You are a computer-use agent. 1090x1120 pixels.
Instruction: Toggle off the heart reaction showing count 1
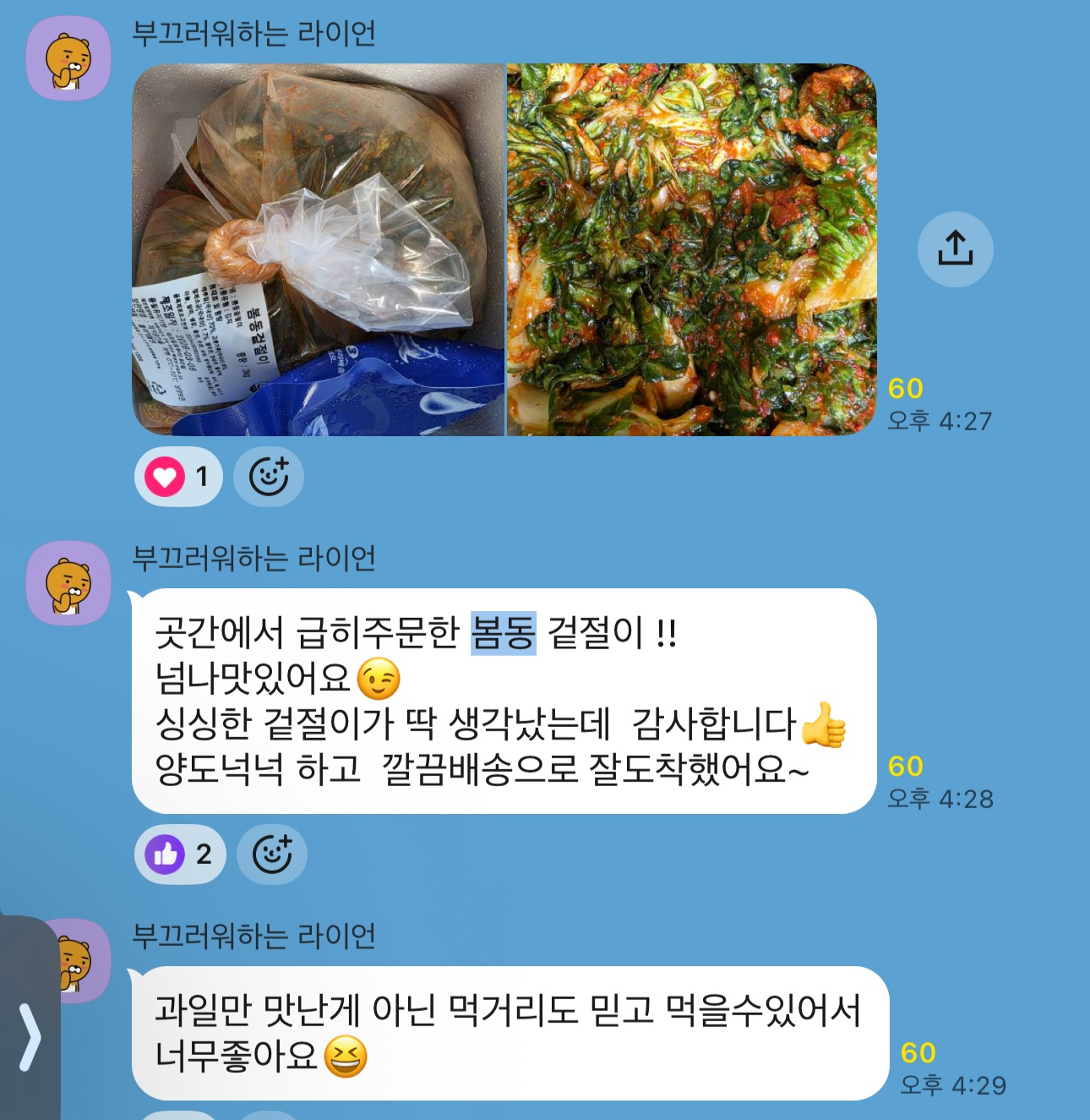pos(177,477)
